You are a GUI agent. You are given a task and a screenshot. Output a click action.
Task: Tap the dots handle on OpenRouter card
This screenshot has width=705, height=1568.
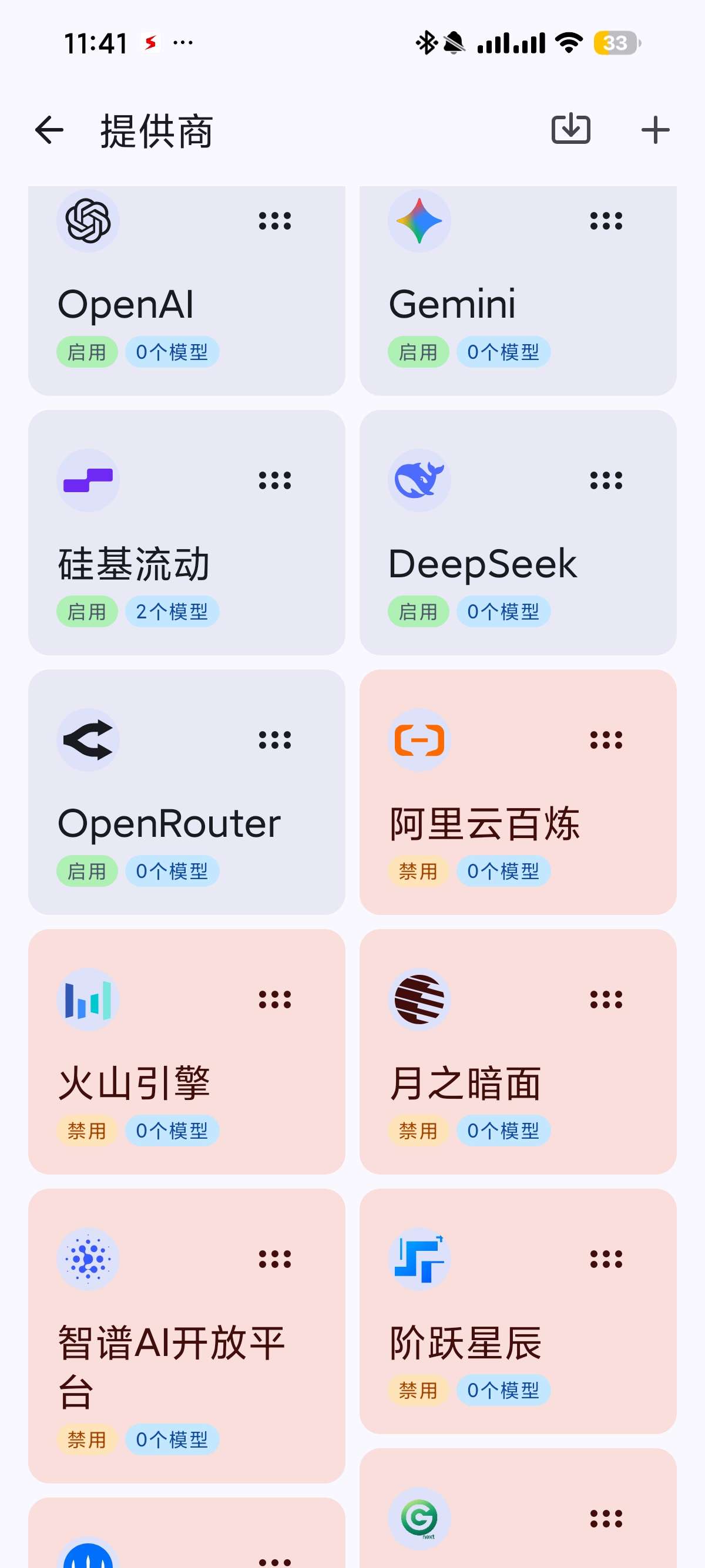(274, 739)
